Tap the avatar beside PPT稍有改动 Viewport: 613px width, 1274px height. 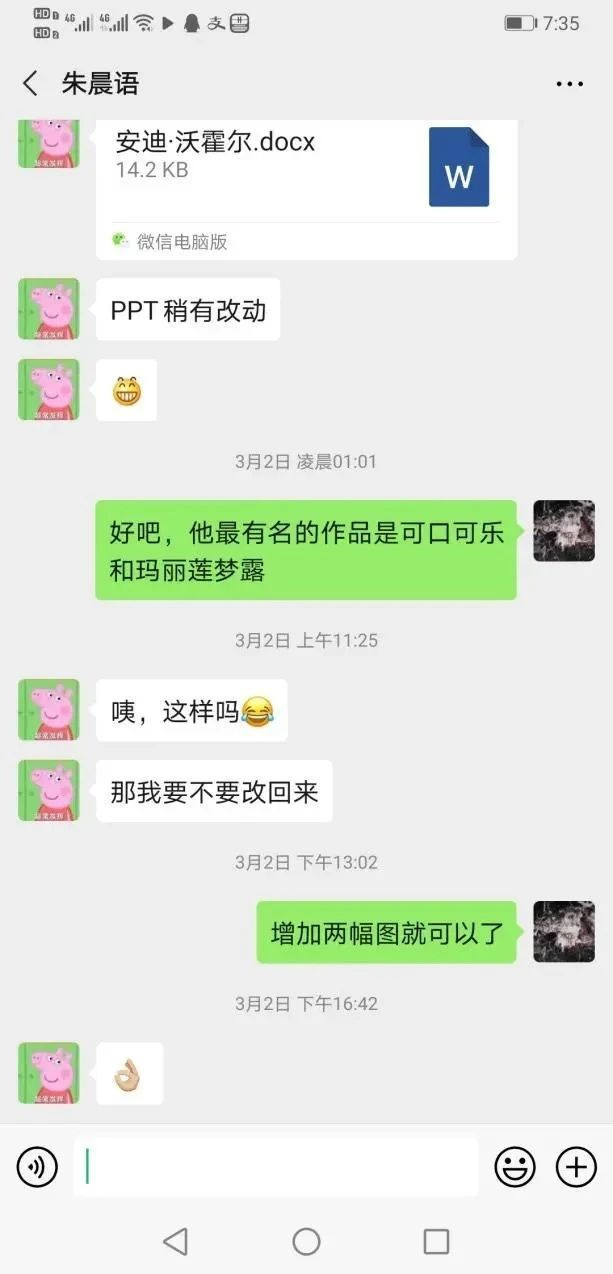click(x=48, y=309)
